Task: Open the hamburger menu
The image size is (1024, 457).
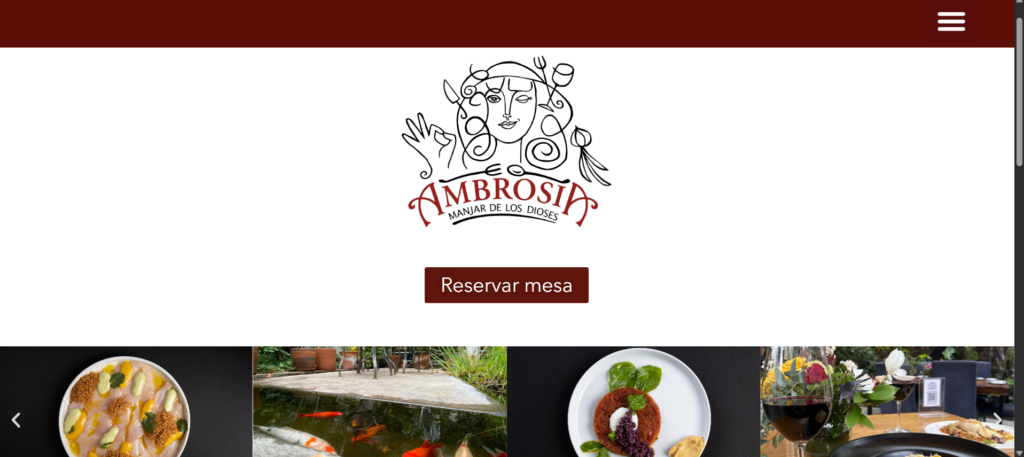Action: pos(950,21)
